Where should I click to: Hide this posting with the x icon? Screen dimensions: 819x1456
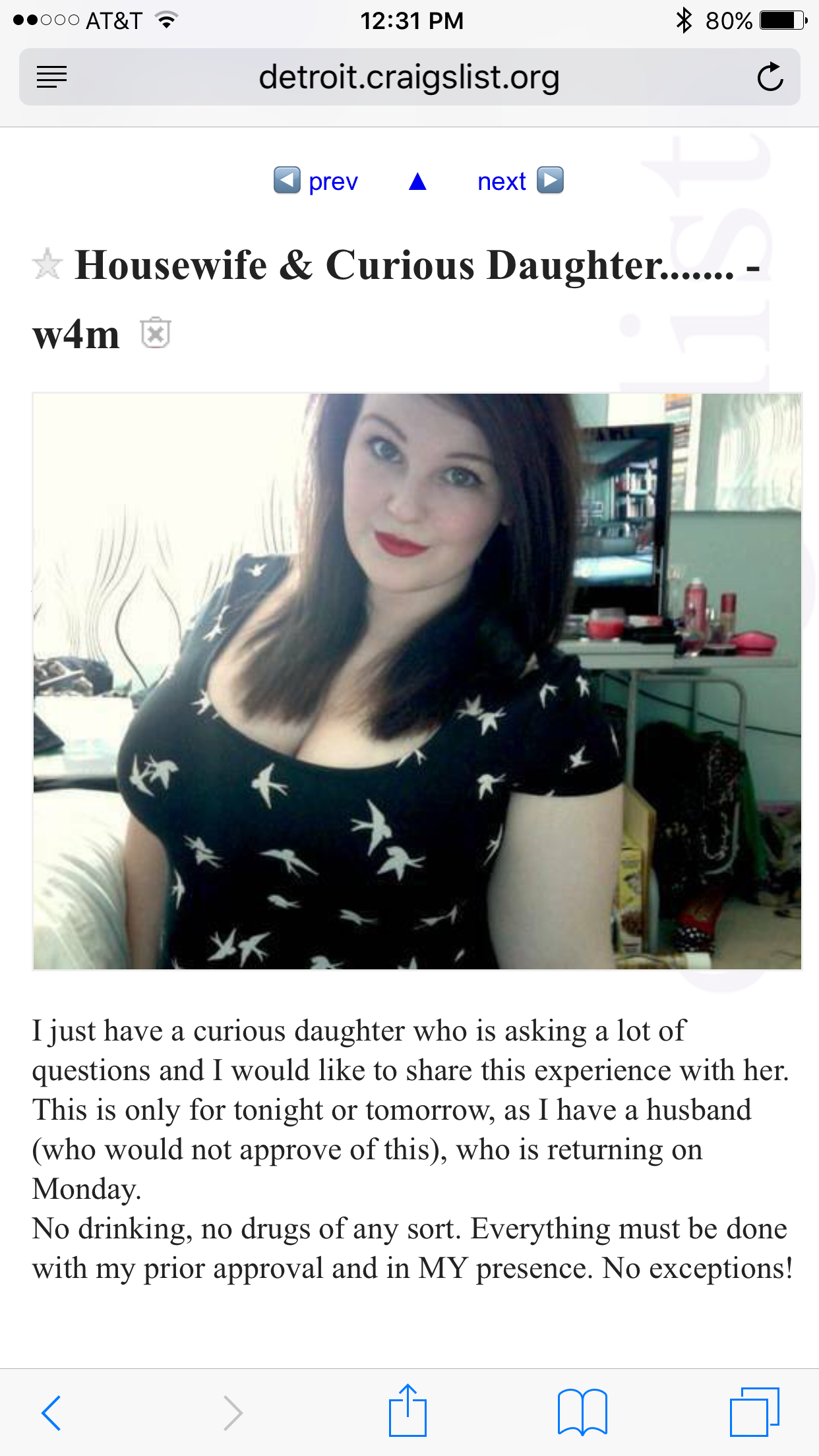[156, 333]
